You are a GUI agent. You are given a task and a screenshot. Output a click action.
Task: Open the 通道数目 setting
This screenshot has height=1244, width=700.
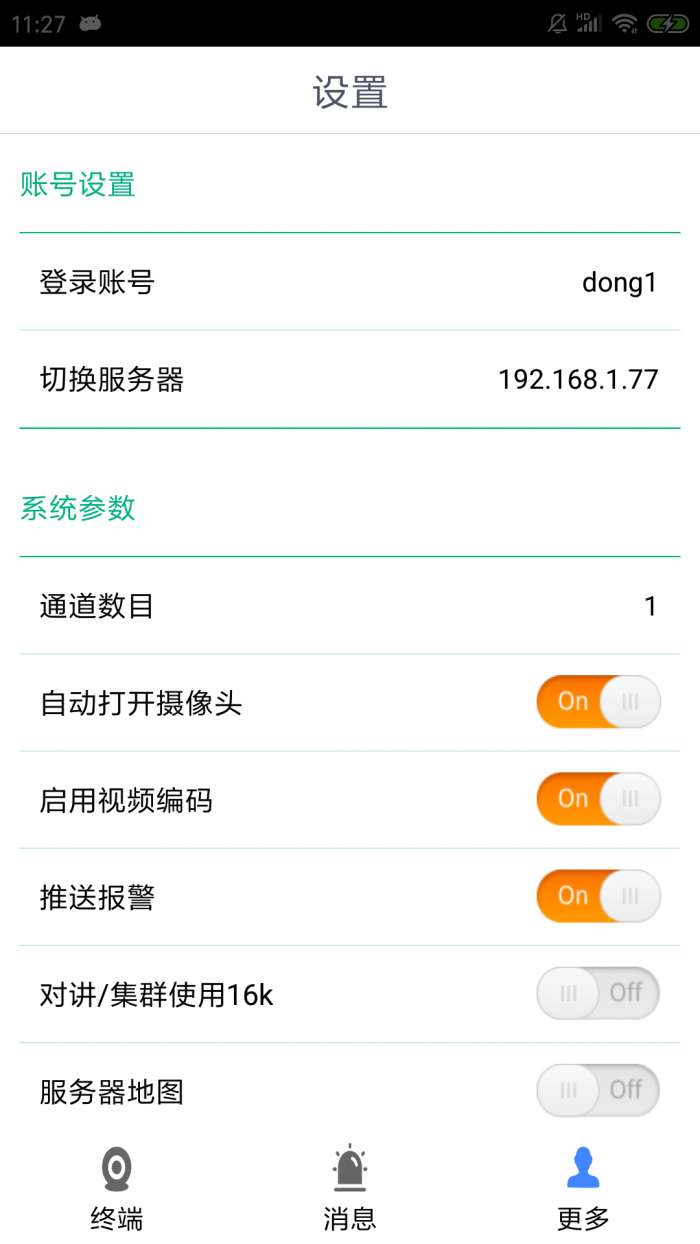pos(349,606)
